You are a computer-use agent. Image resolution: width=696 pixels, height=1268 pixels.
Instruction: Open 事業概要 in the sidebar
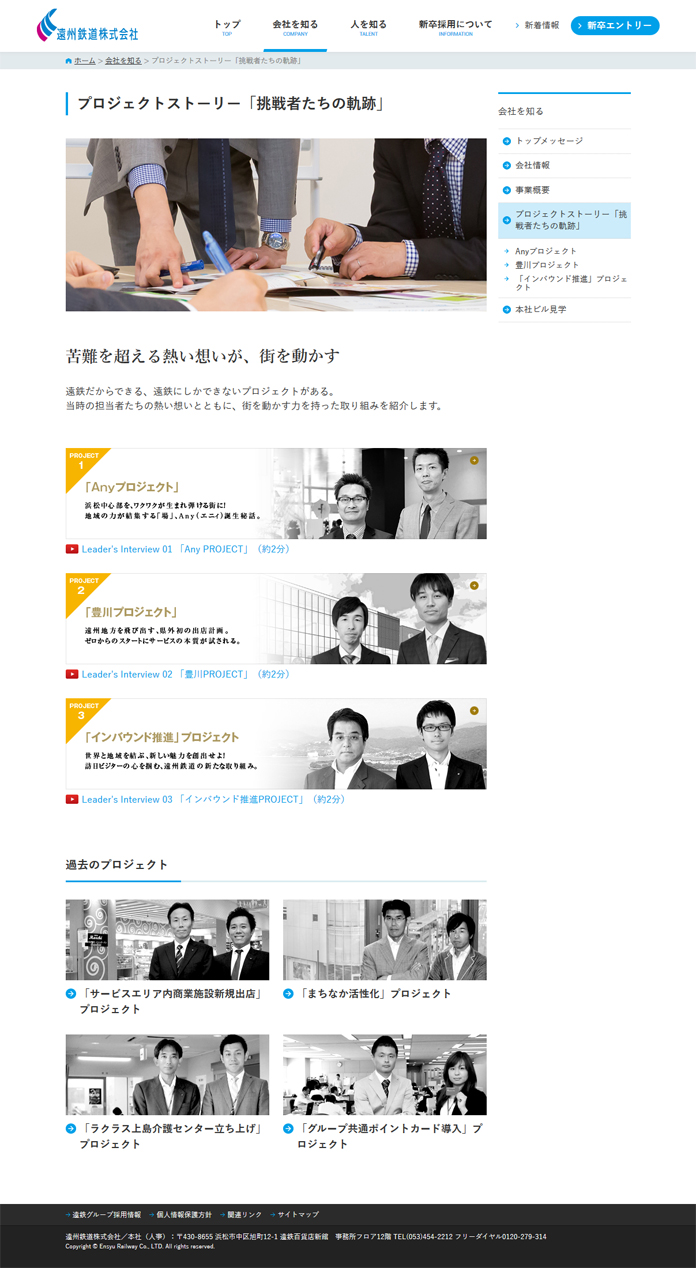coord(532,190)
